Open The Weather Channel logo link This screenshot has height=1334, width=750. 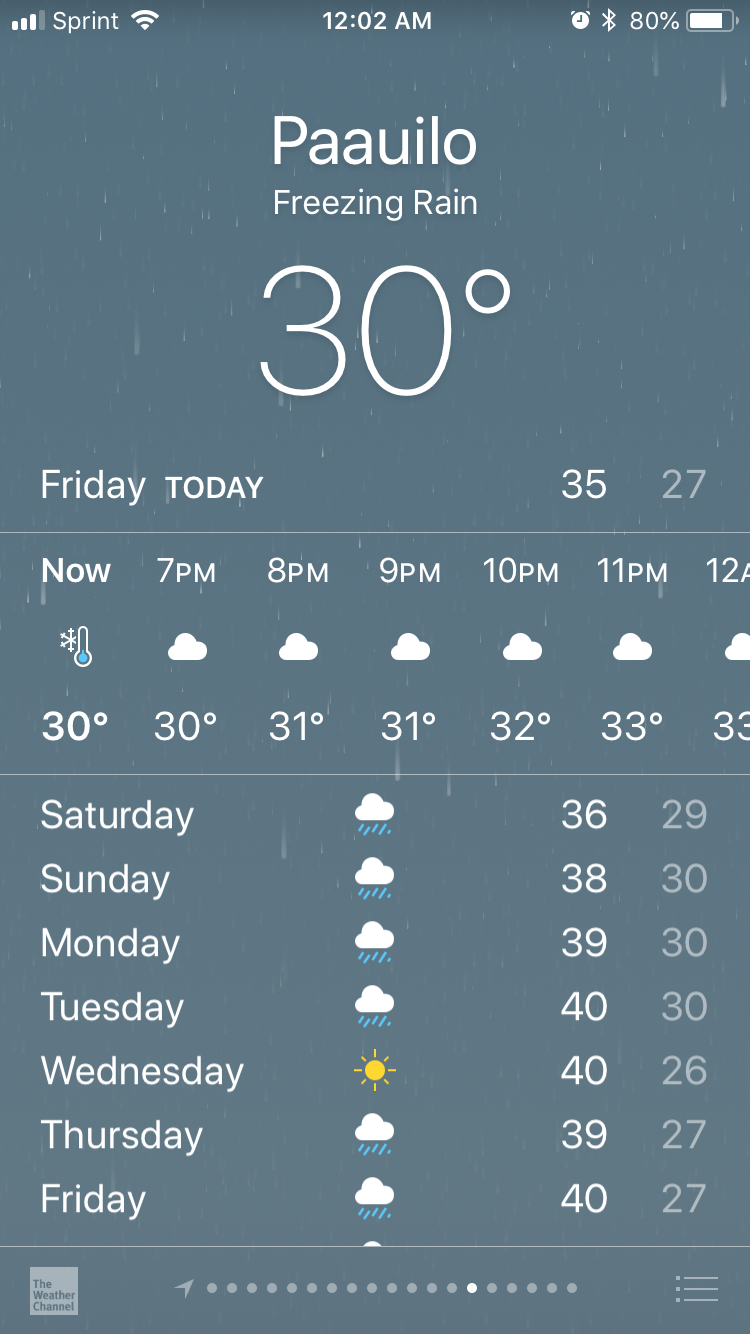53,1290
